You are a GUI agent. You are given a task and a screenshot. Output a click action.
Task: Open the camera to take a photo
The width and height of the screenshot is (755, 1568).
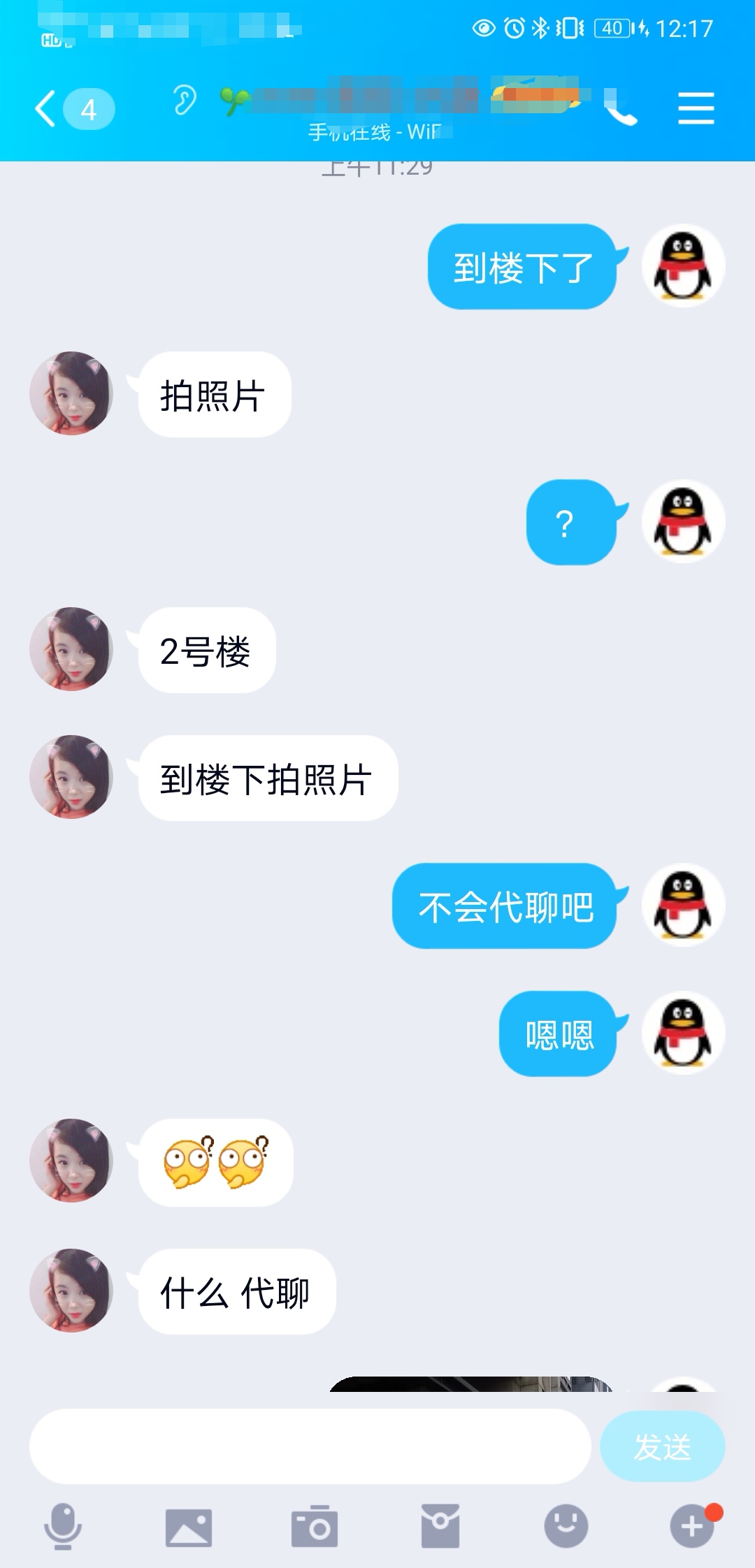(315, 1527)
